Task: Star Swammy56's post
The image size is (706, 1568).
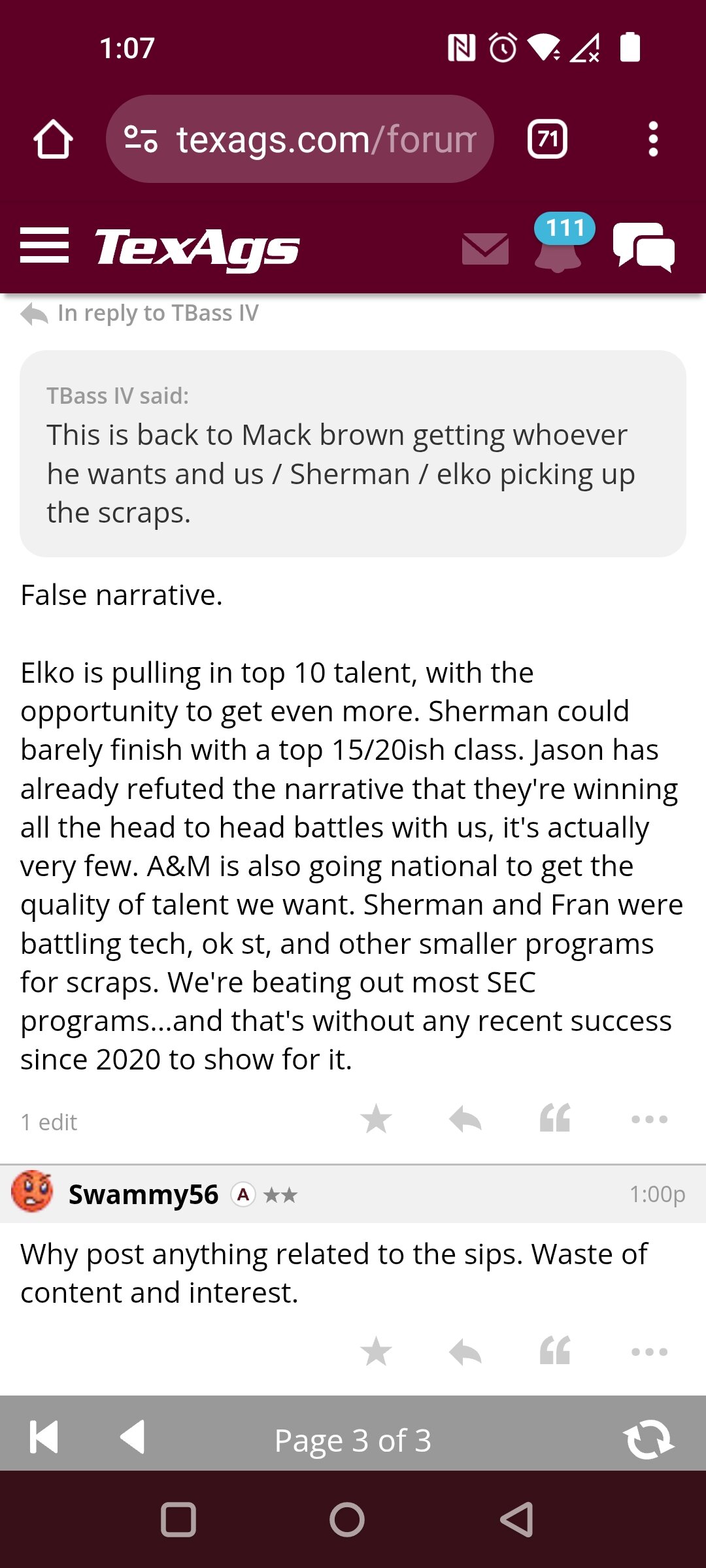Action: (x=376, y=1352)
